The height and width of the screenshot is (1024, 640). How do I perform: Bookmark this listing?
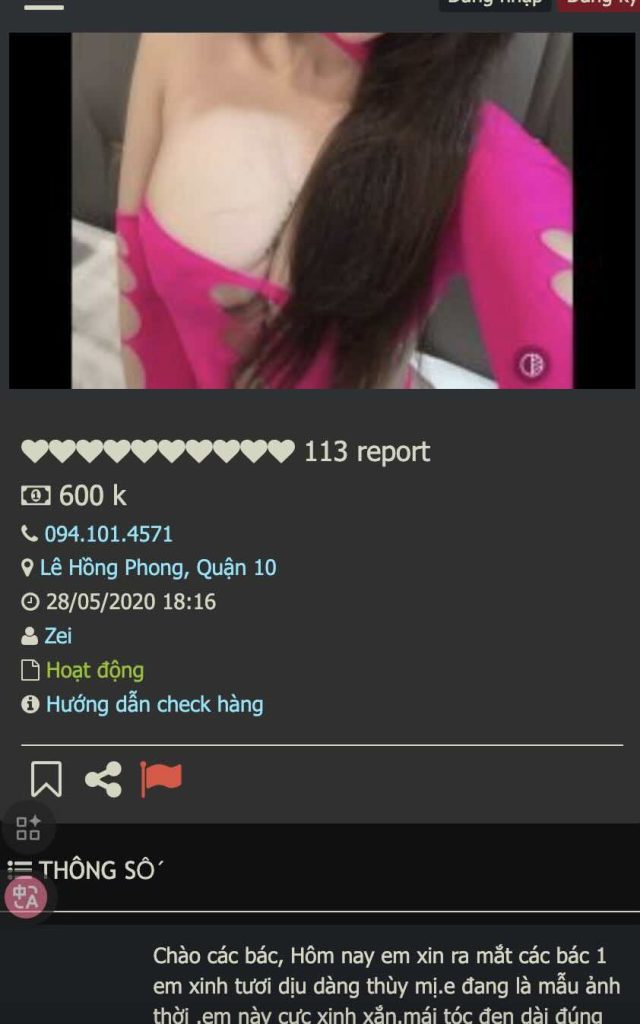pyautogui.click(x=46, y=779)
